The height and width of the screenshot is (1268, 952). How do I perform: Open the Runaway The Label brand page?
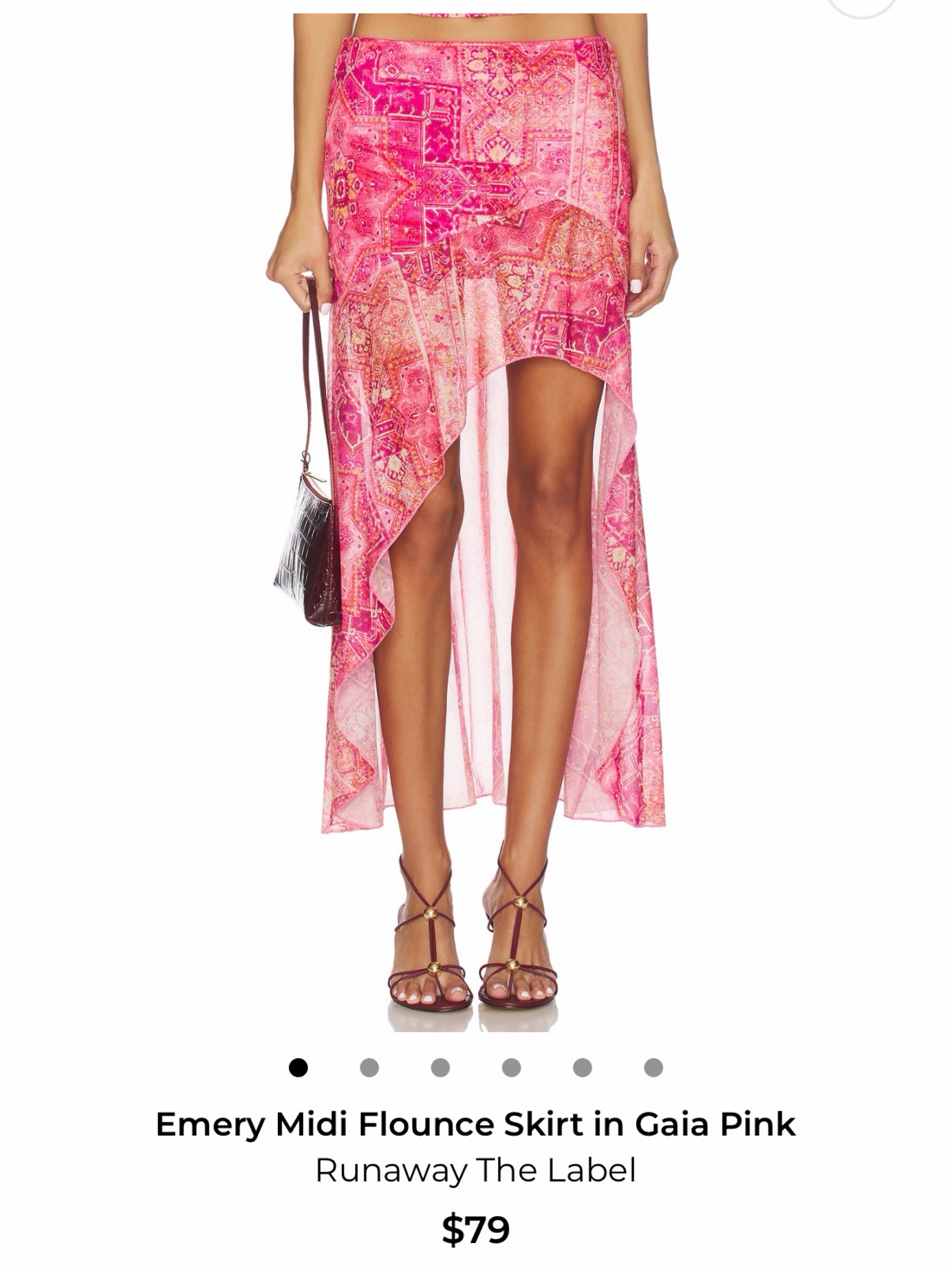click(476, 1171)
